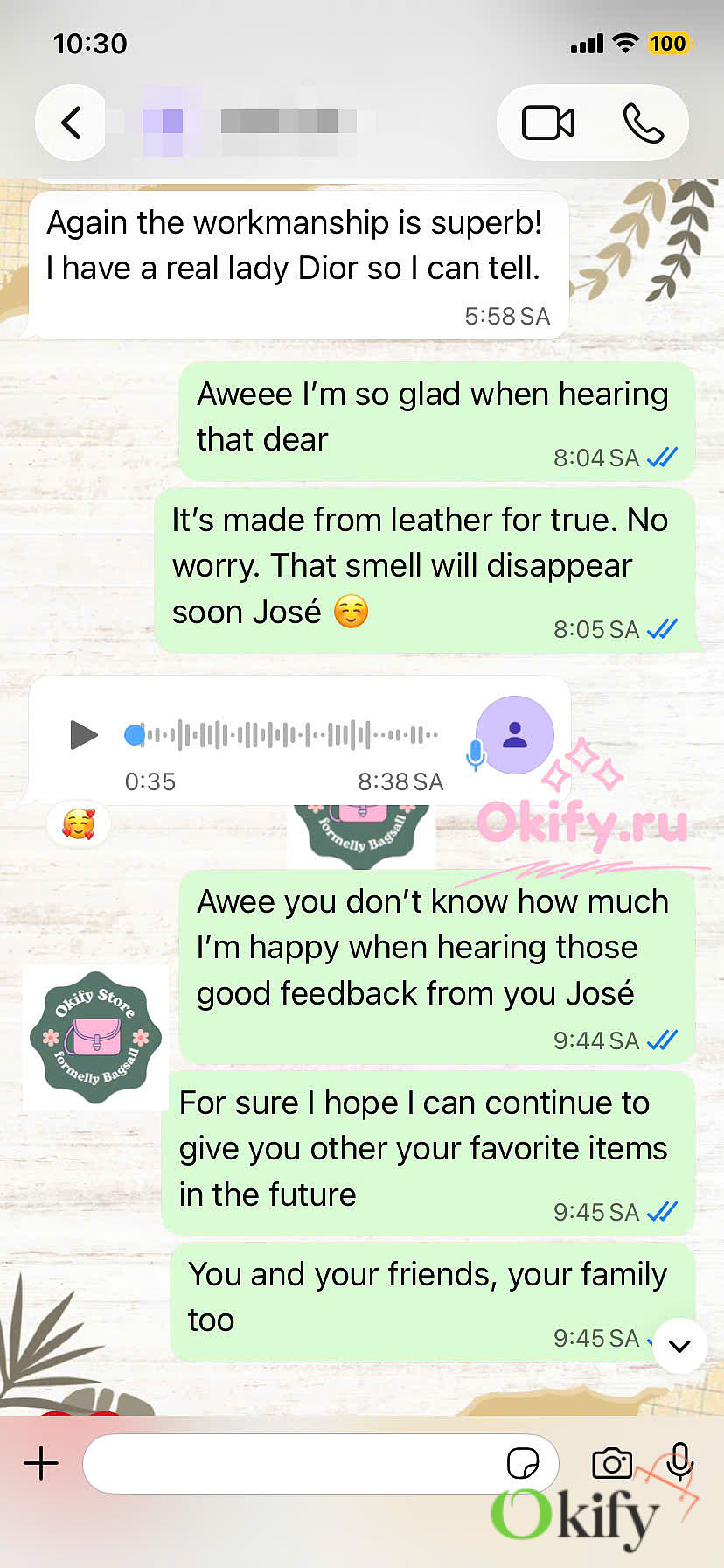
Task: Open the reaction emoji under the voice message
Action: point(79,824)
